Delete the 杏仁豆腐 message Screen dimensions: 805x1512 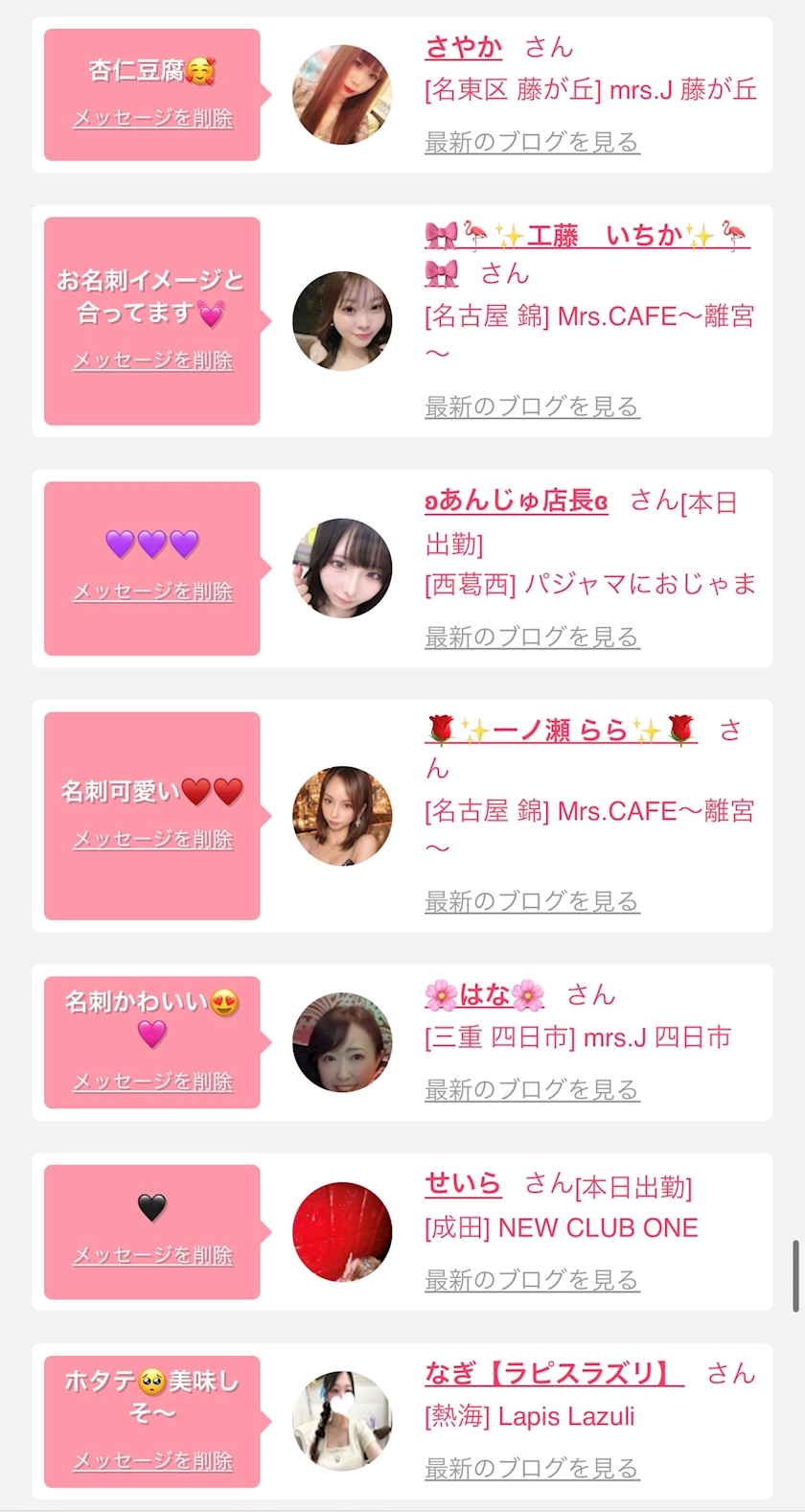coord(152,118)
